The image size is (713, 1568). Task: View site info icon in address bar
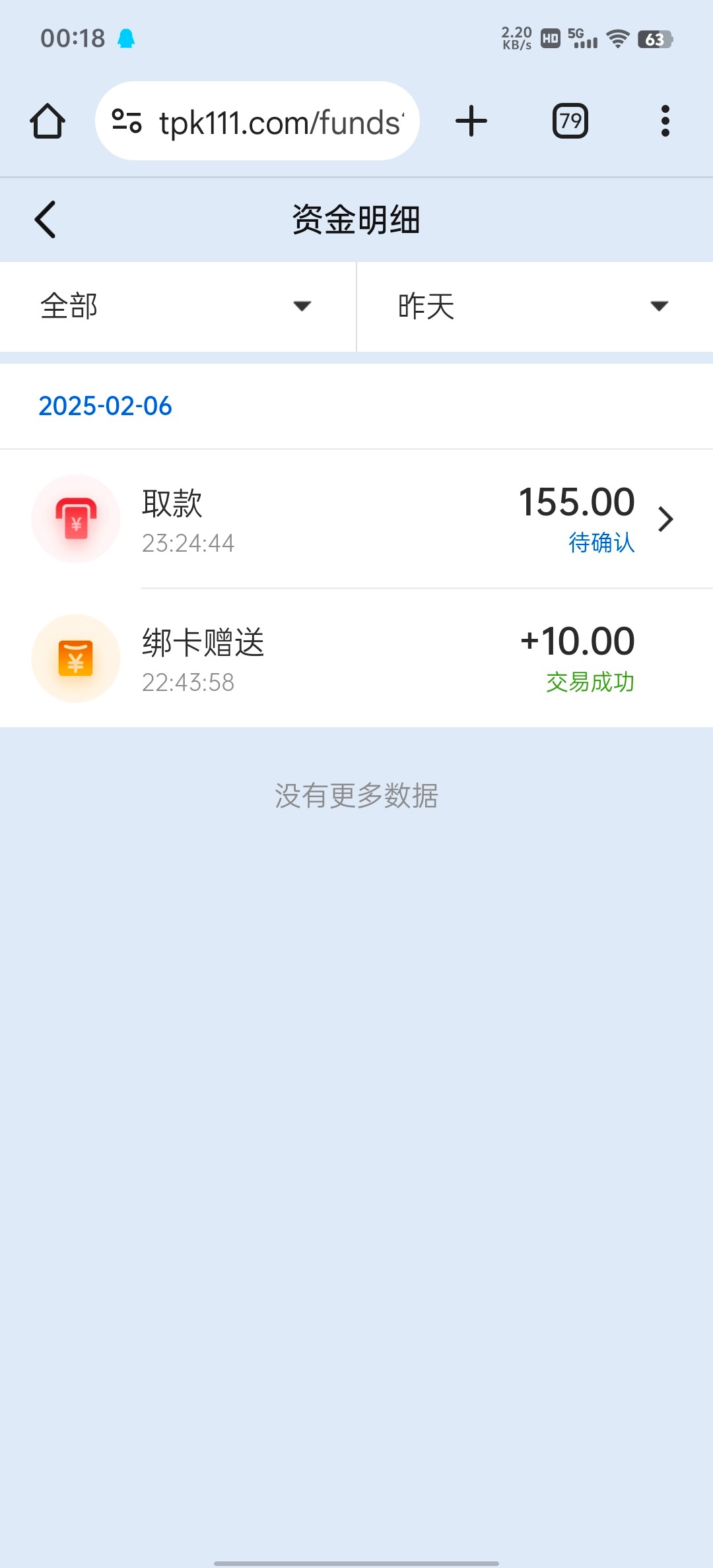(127, 121)
